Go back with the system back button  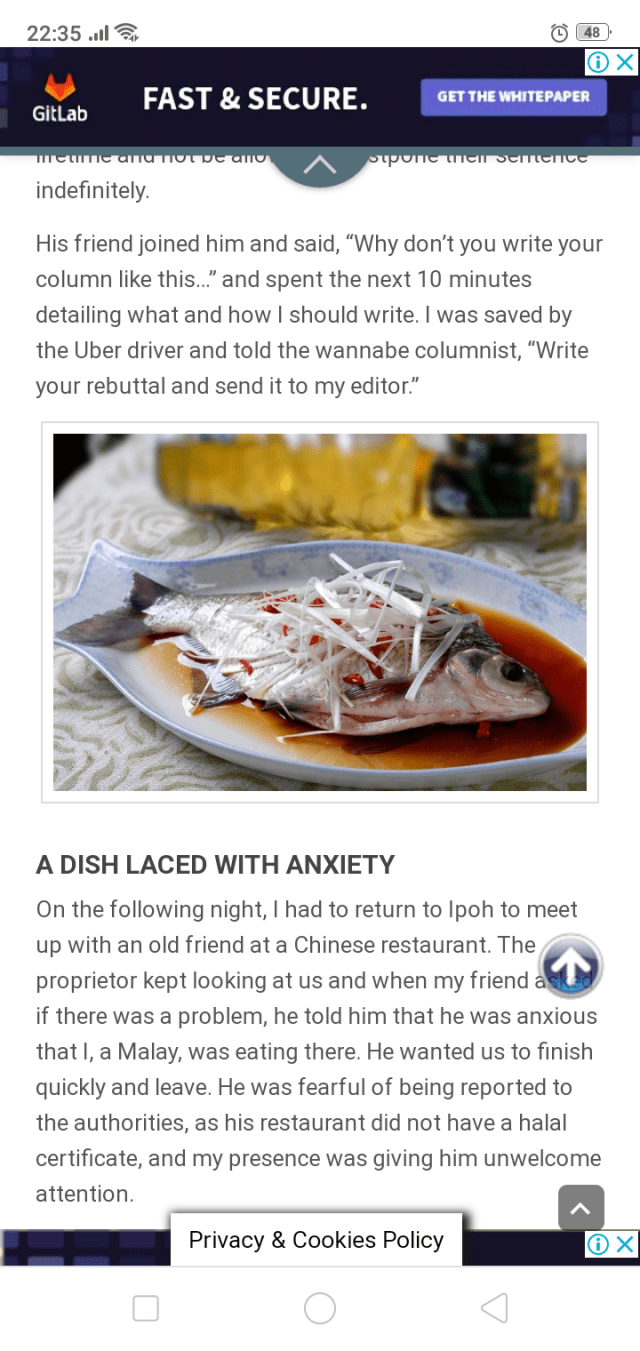click(494, 1308)
